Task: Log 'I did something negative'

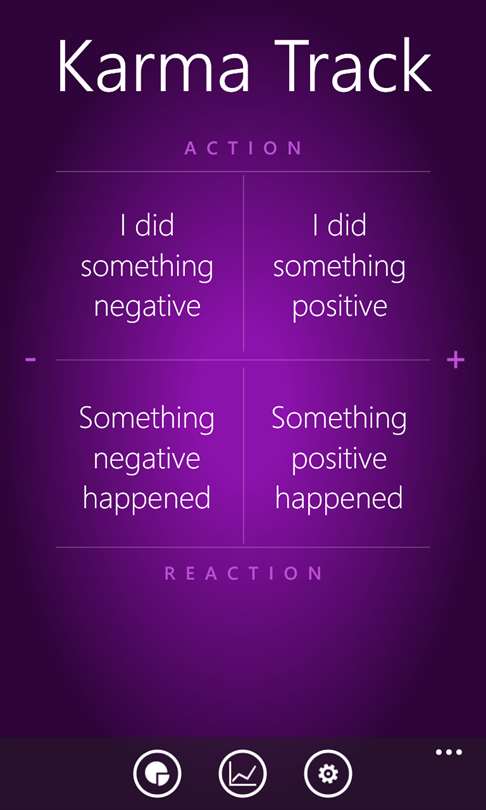Action: click(147, 266)
